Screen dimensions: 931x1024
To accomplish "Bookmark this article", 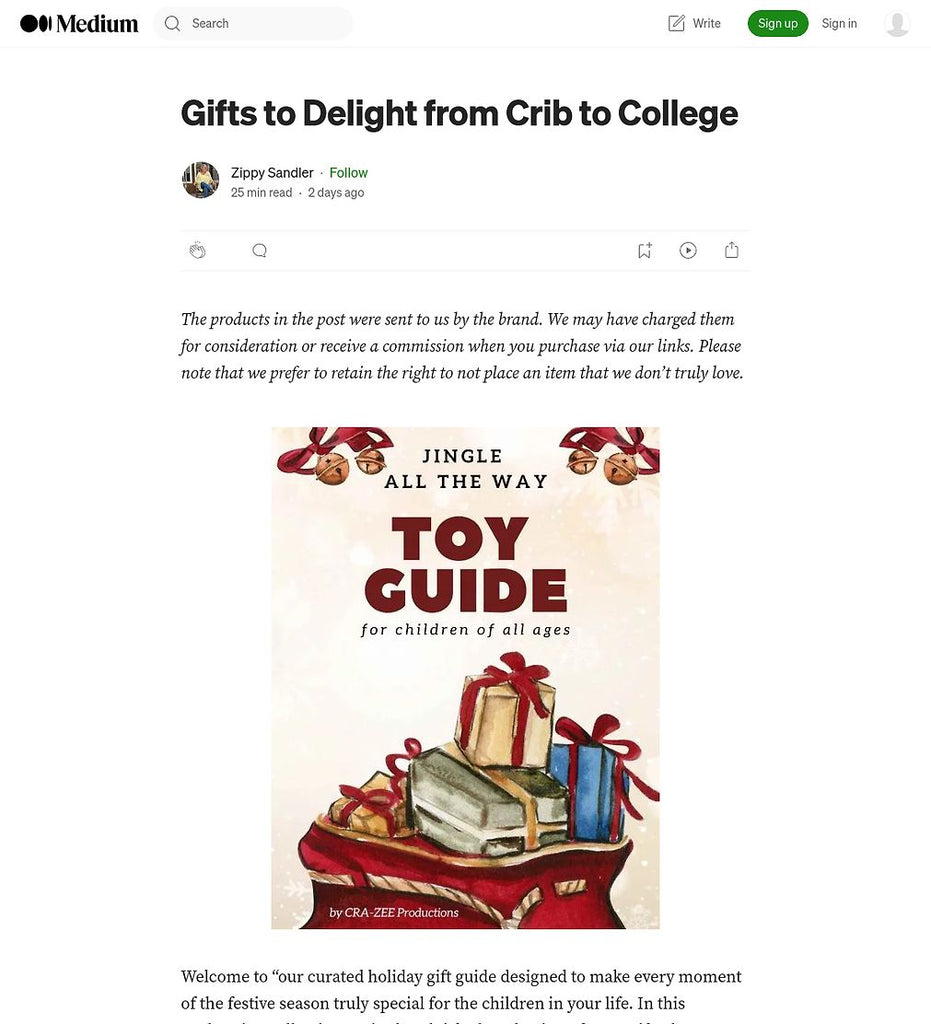I will click(645, 250).
